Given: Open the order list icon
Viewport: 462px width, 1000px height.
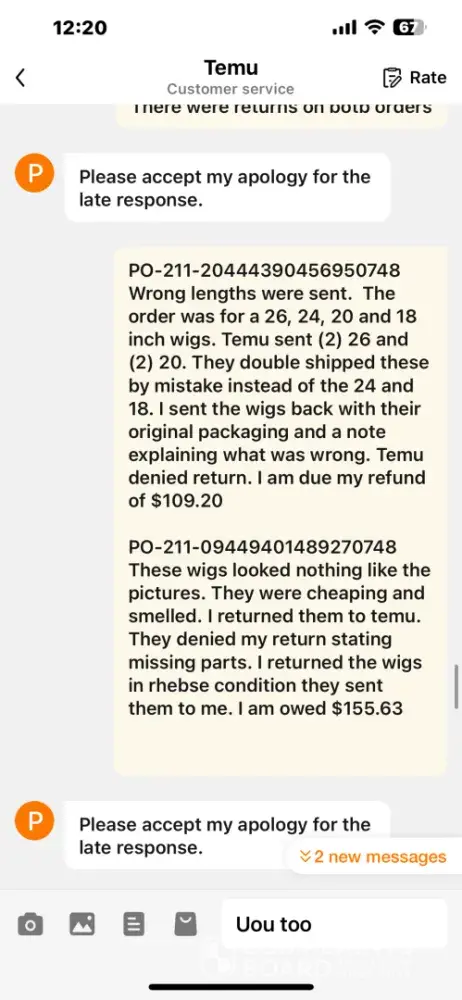Looking at the screenshot, I should (133, 924).
